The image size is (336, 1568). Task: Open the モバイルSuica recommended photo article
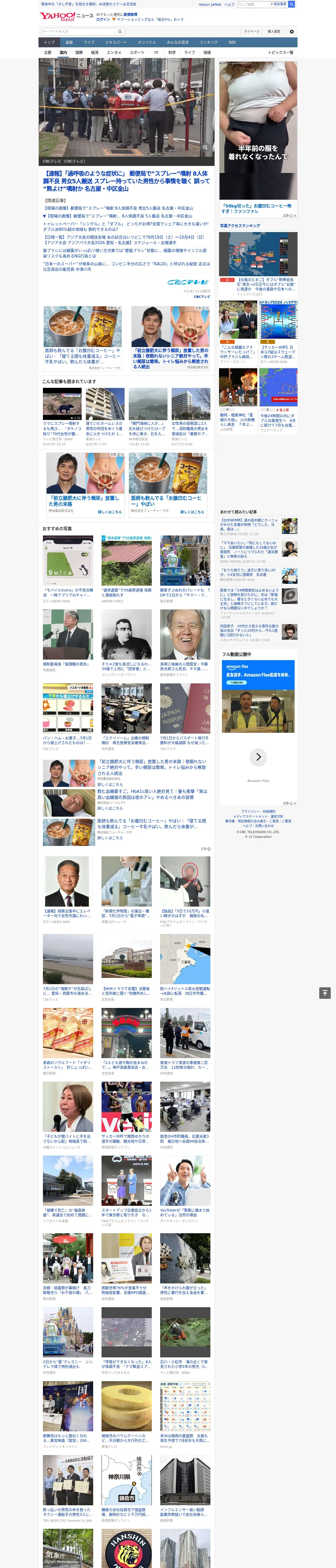coord(68,561)
